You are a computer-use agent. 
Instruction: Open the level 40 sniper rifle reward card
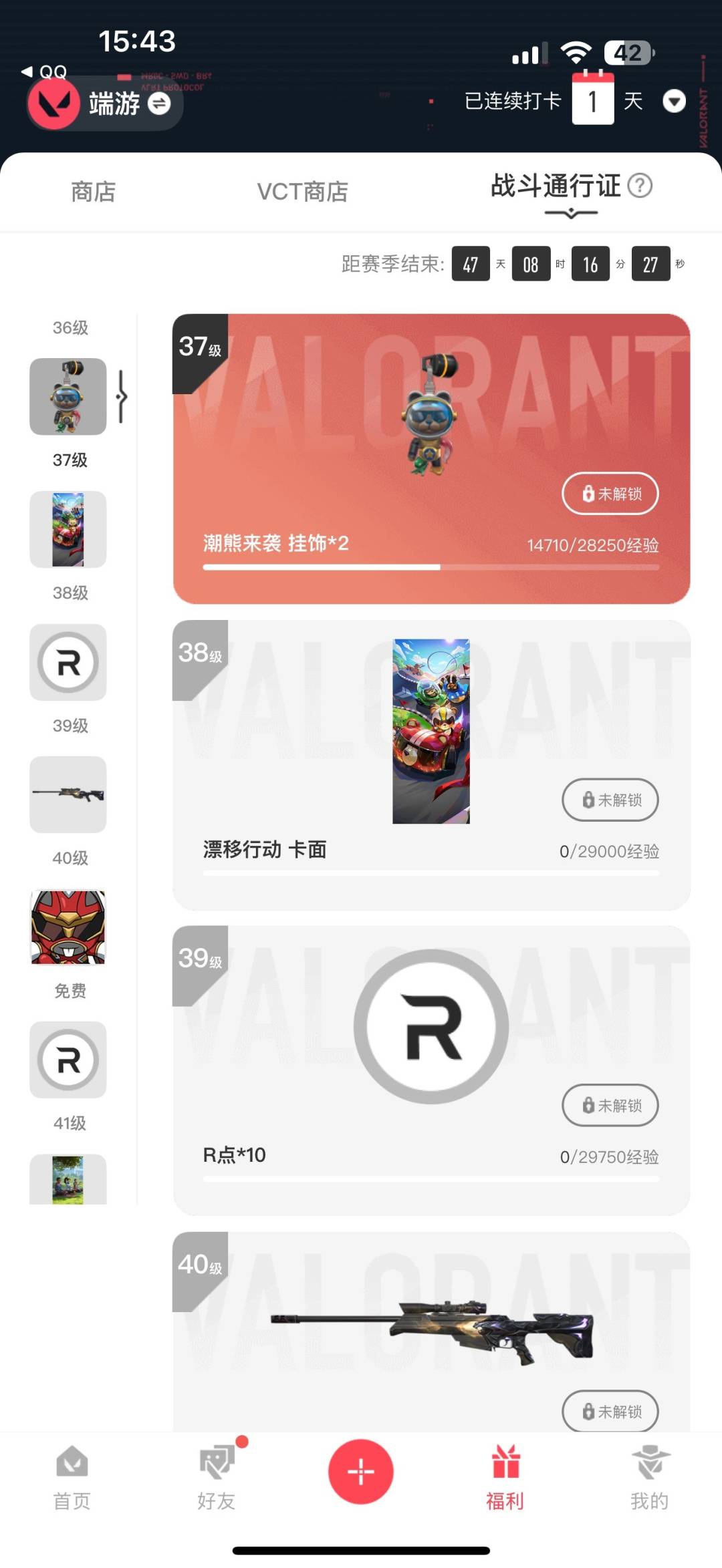click(x=431, y=1329)
